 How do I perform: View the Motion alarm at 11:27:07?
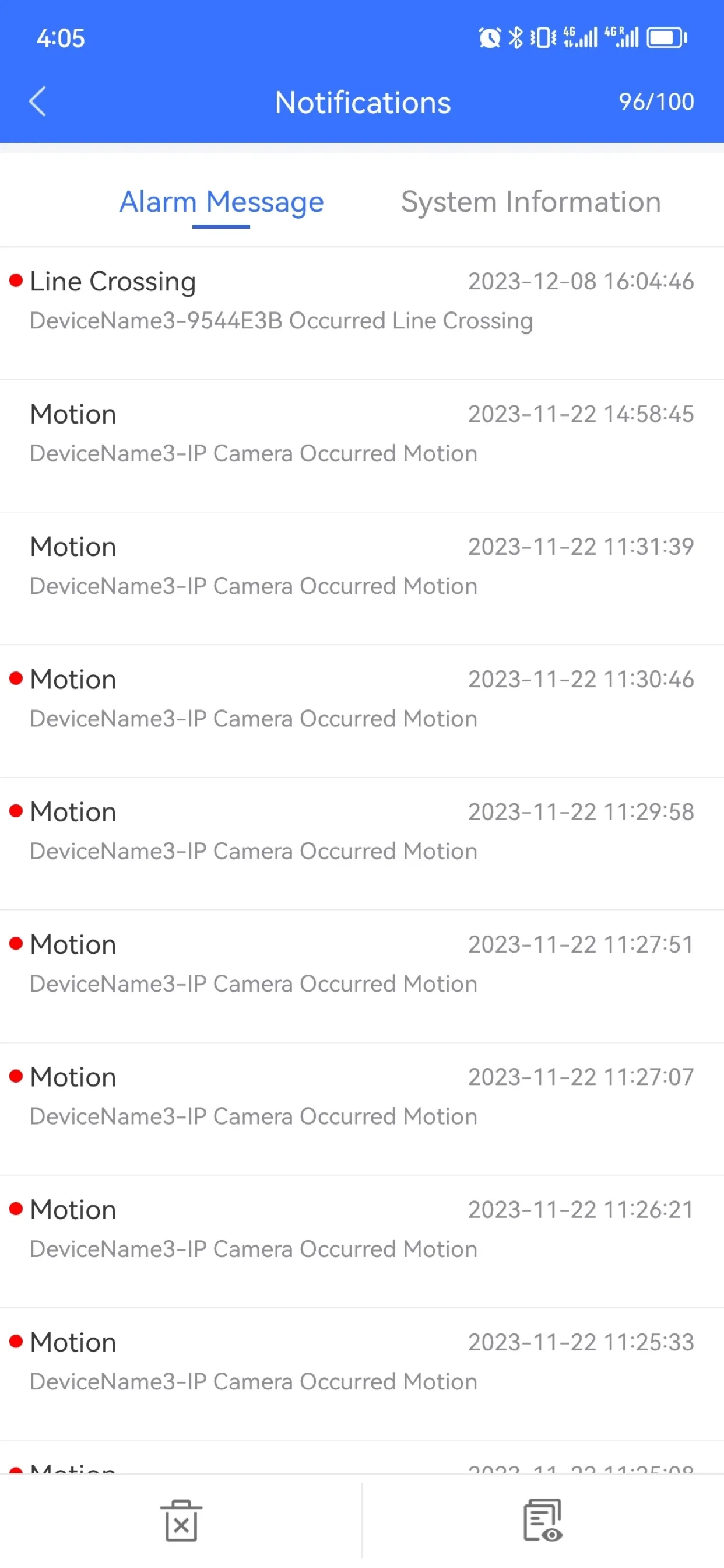(x=362, y=1097)
